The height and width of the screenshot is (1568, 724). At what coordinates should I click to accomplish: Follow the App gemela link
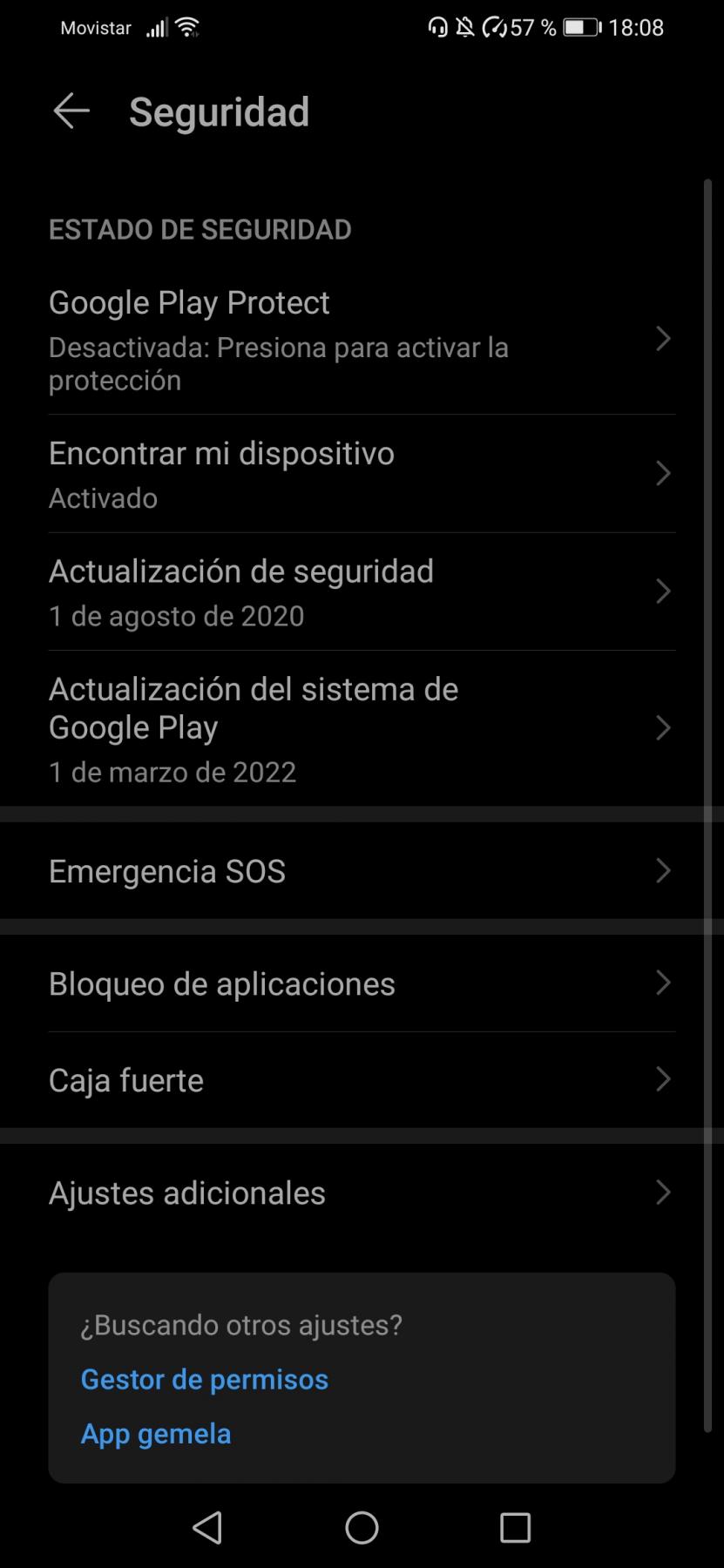pyautogui.click(x=156, y=1433)
